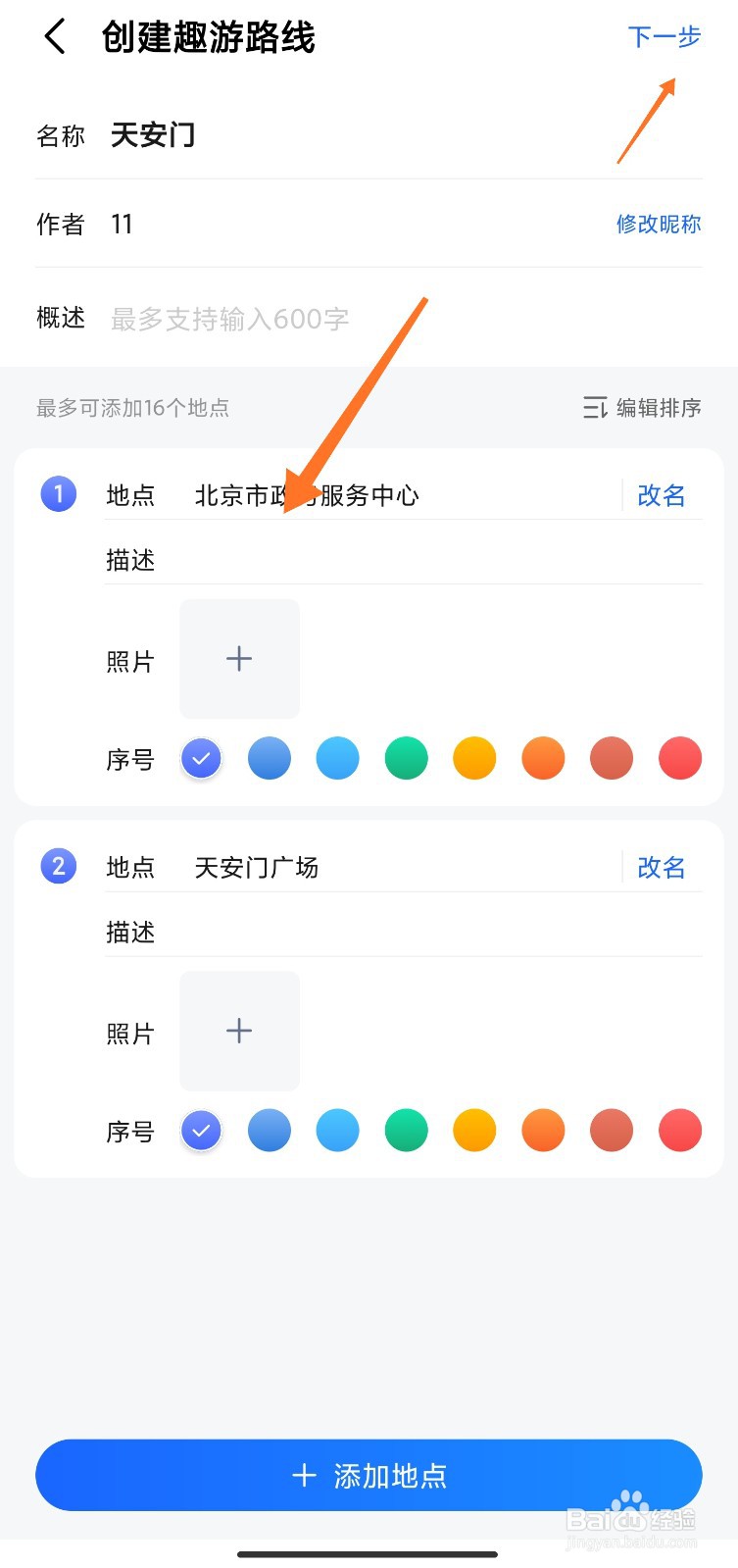The width and height of the screenshot is (738, 1568).
Task: Tap 添加地点 to add a location
Action: (369, 1475)
